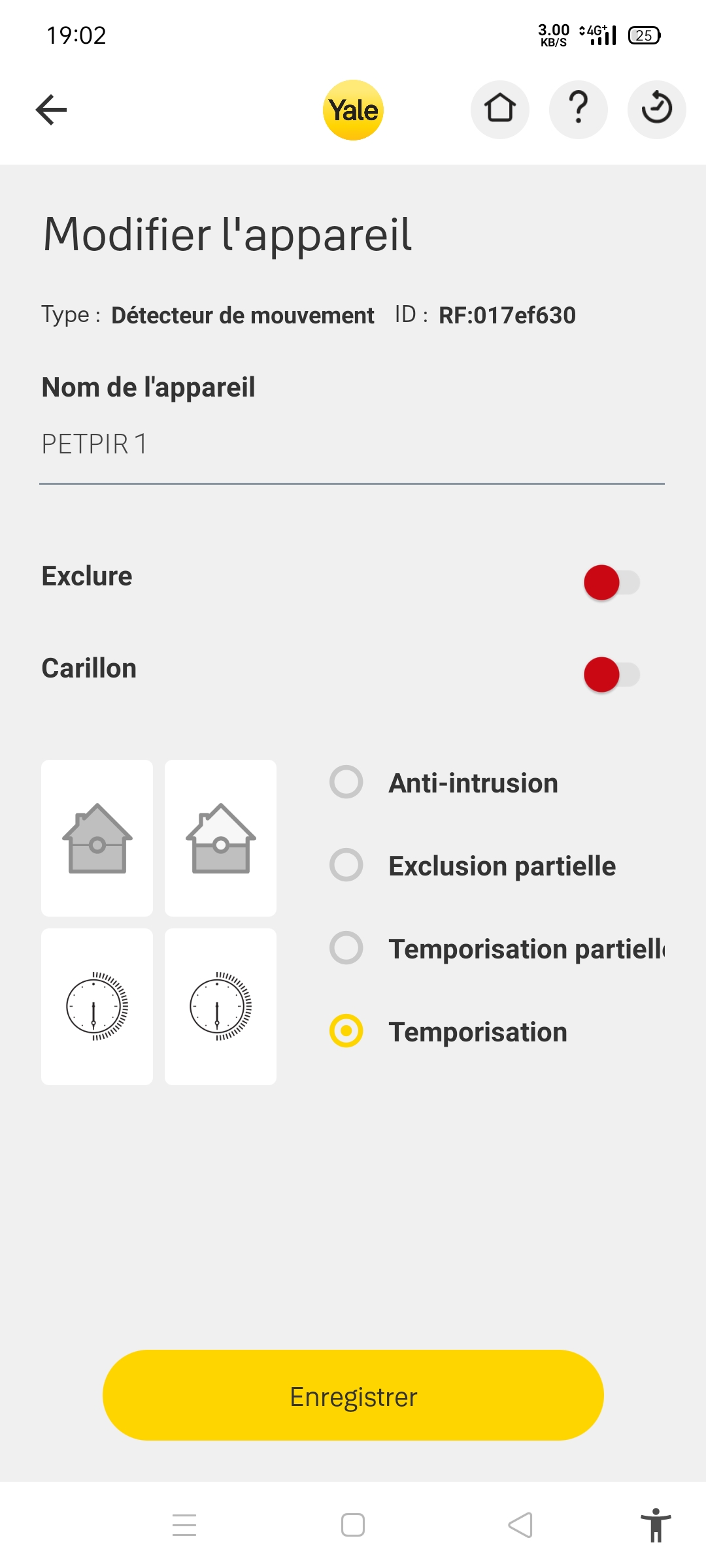Open the history clock icon

(657, 110)
